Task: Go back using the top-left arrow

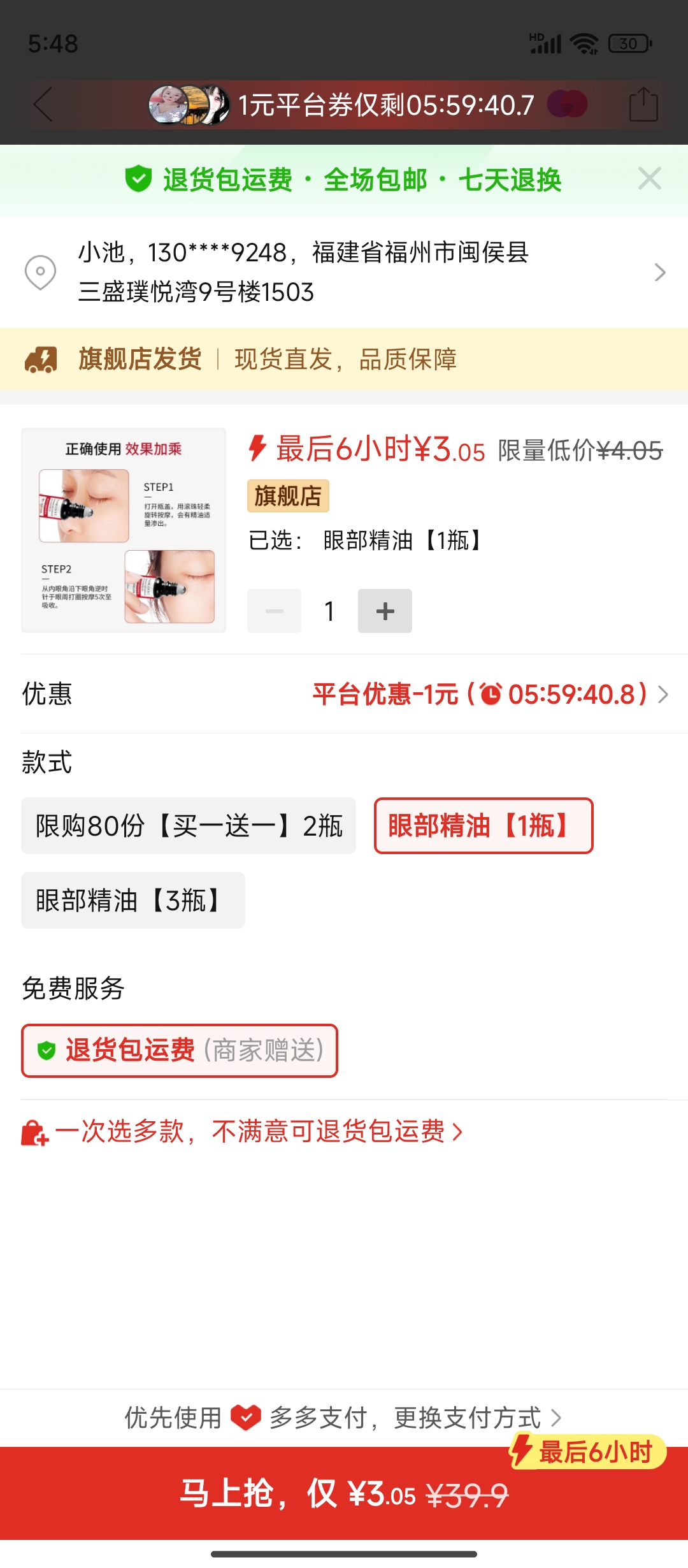Action: click(x=43, y=105)
